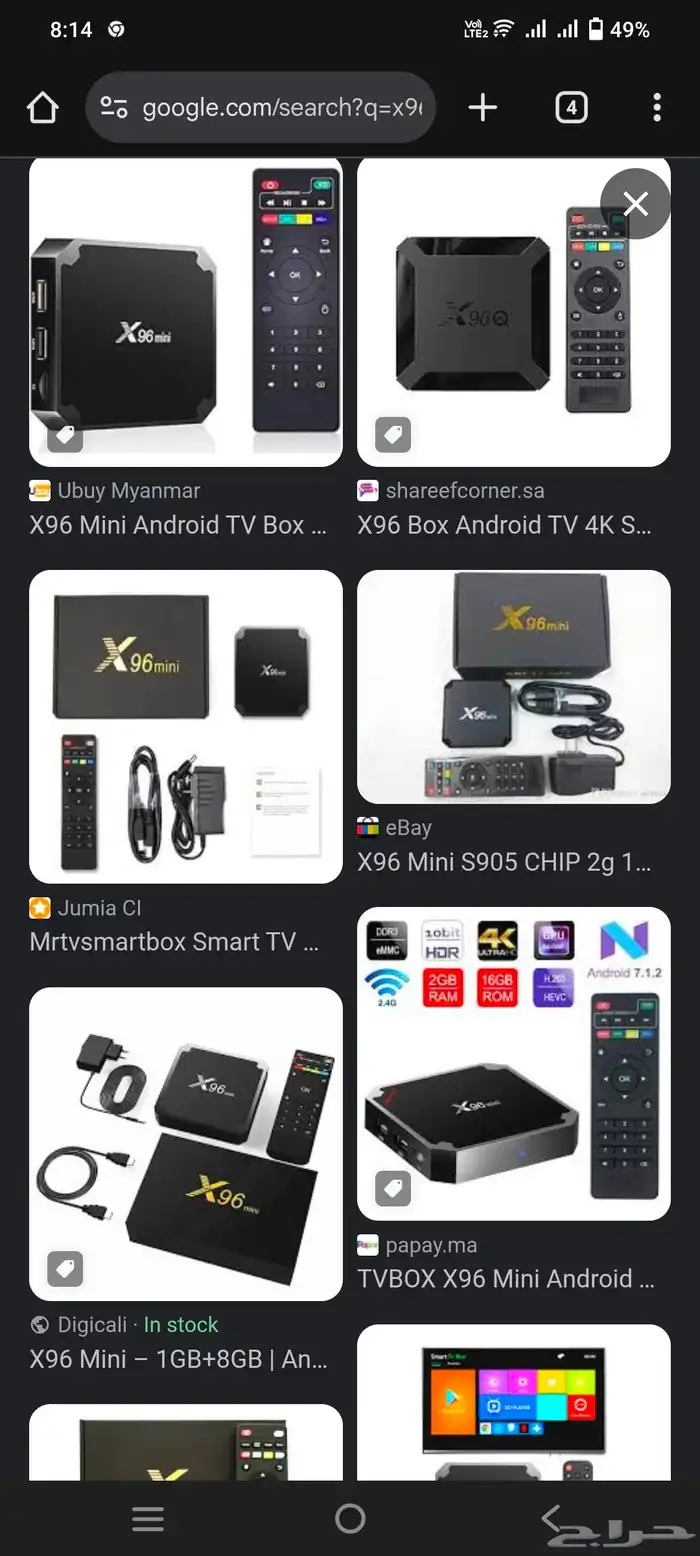Select the papay.ma TVBOX X96 Mini image

pyautogui.click(x=513, y=1063)
